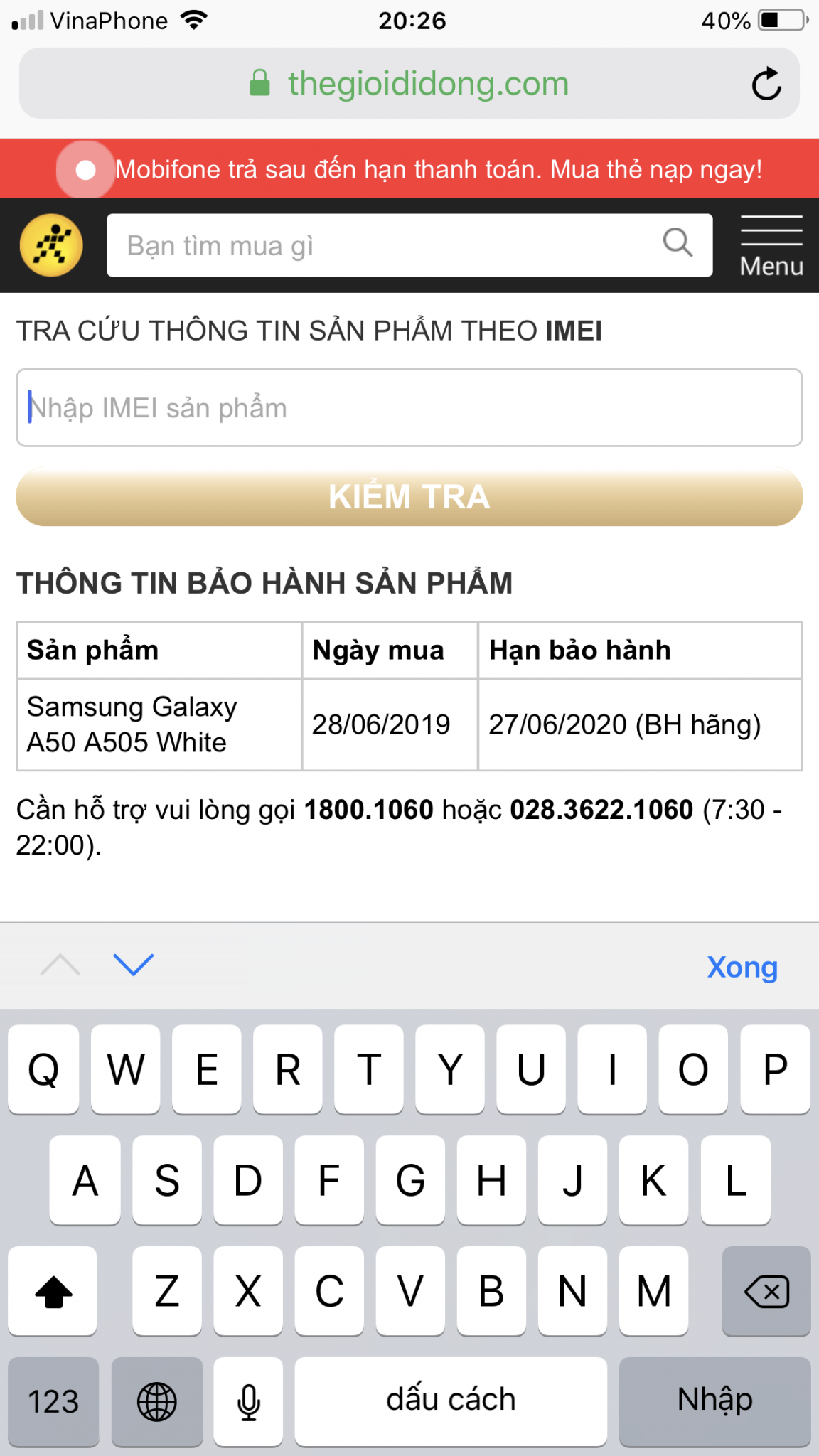Screen dimensions: 819x1456
Task: Open the Menu drawer
Action: [771, 246]
